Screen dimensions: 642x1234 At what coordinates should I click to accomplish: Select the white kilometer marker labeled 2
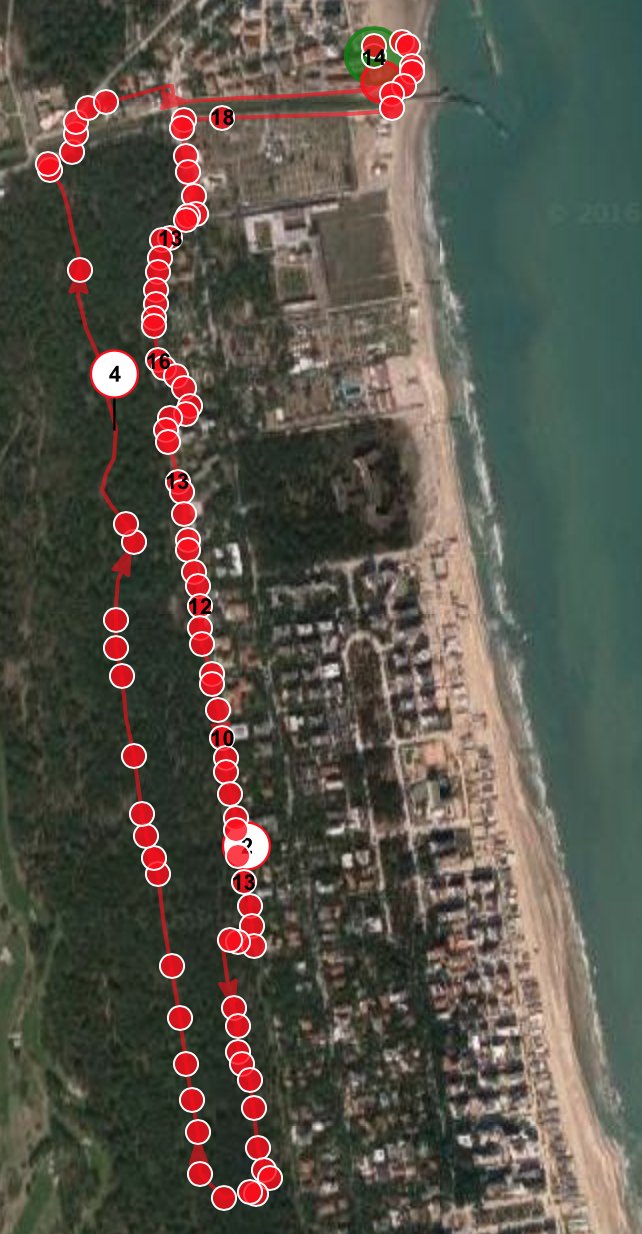click(x=246, y=848)
